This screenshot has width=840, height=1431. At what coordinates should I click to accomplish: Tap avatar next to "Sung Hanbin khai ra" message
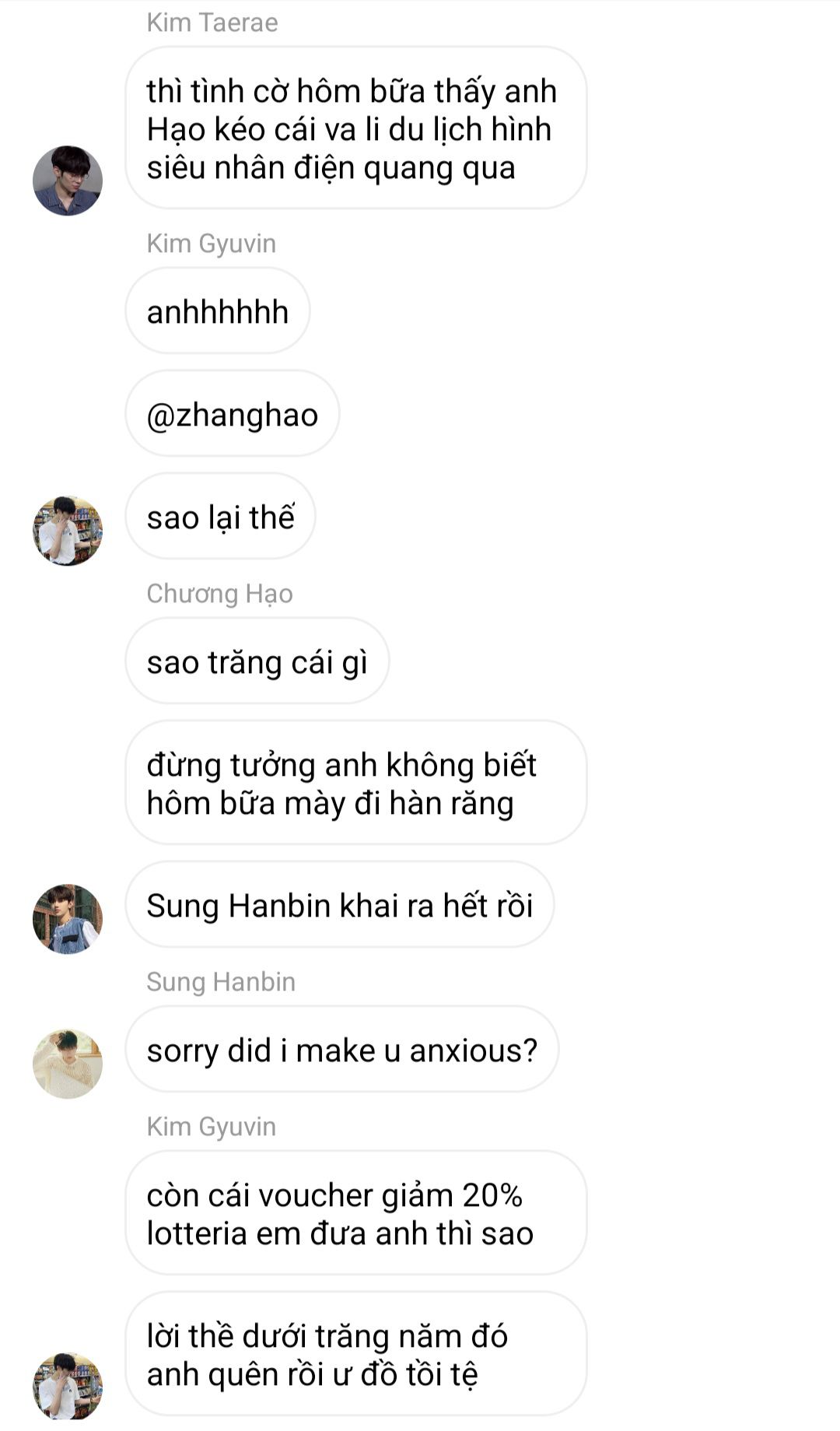pyautogui.click(x=68, y=919)
